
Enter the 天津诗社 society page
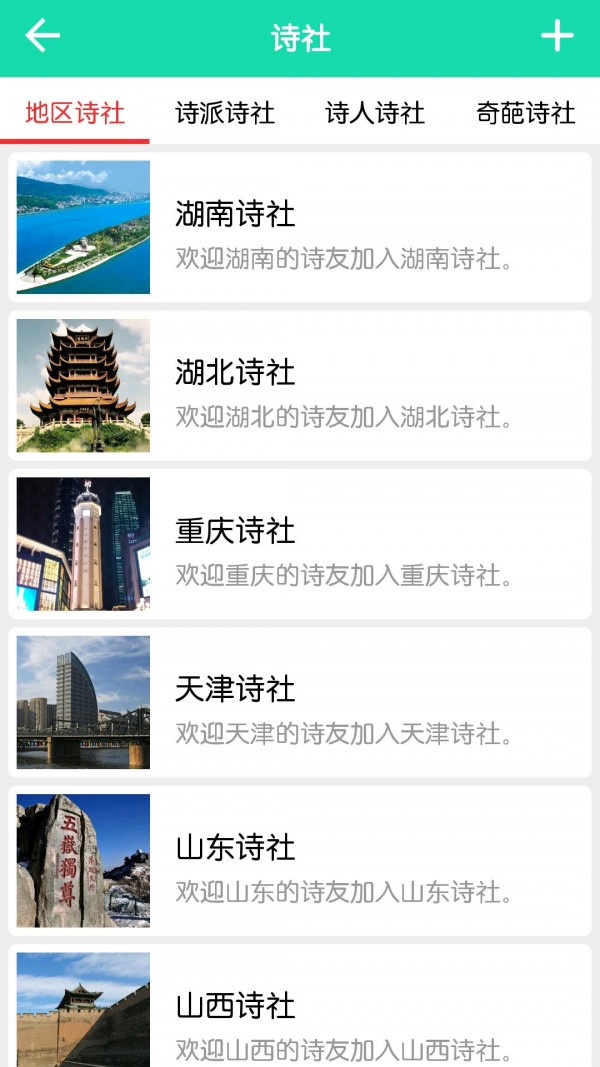pyautogui.click(x=300, y=702)
